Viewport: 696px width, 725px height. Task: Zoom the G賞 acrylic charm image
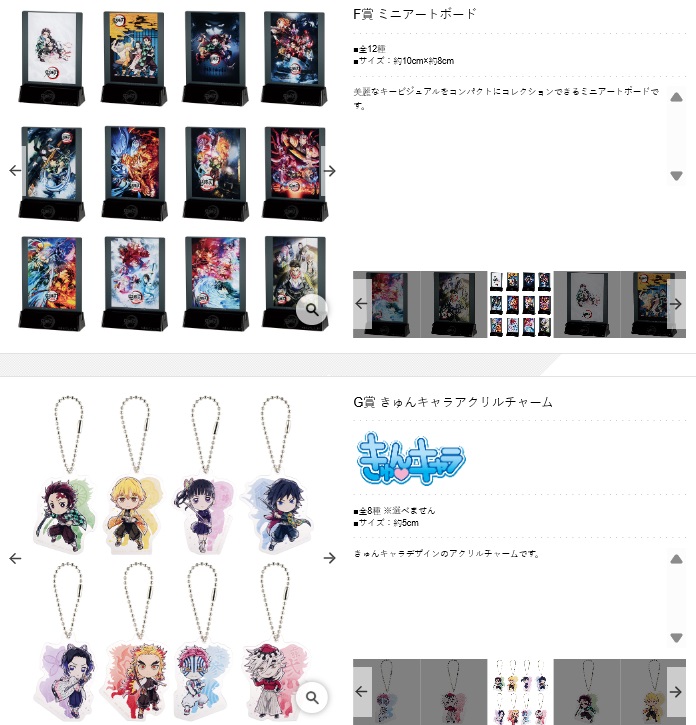[312, 697]
